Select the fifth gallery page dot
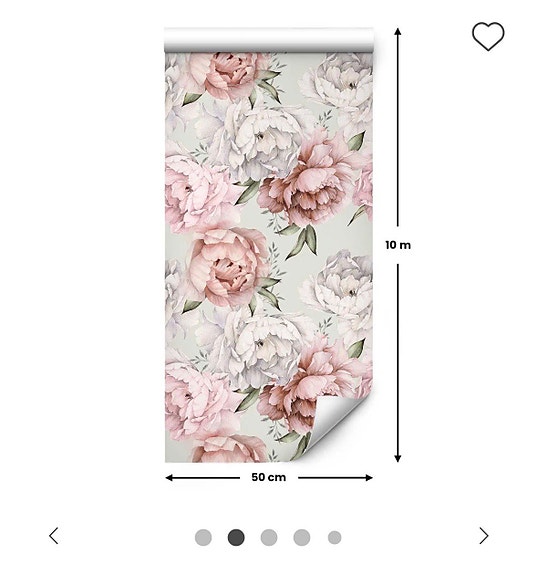This screenshot has width=538, height=575. (334, 538)
